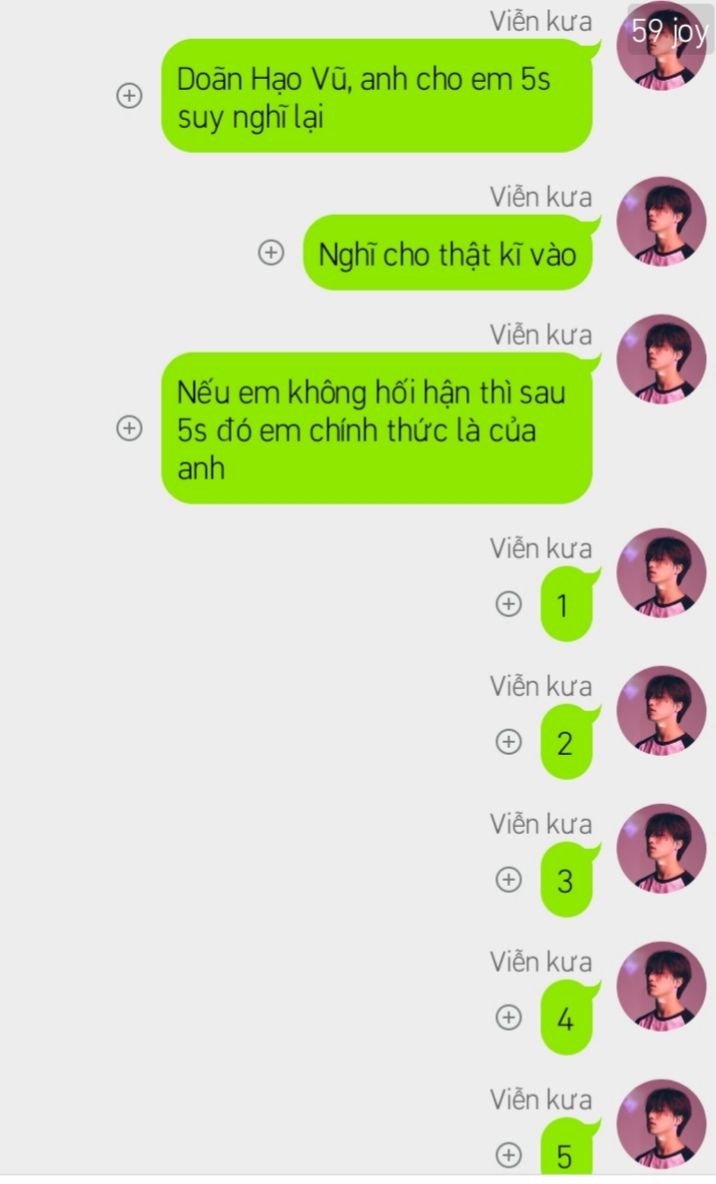Screen dimensions: 716x1184
Task: Tap the plus icon next to message "4"
Action: 509,1017
